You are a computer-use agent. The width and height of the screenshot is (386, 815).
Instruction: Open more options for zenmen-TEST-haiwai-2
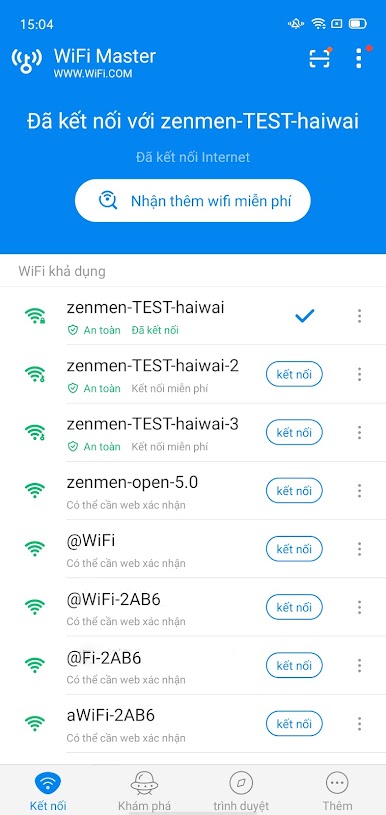coord(359,374)
